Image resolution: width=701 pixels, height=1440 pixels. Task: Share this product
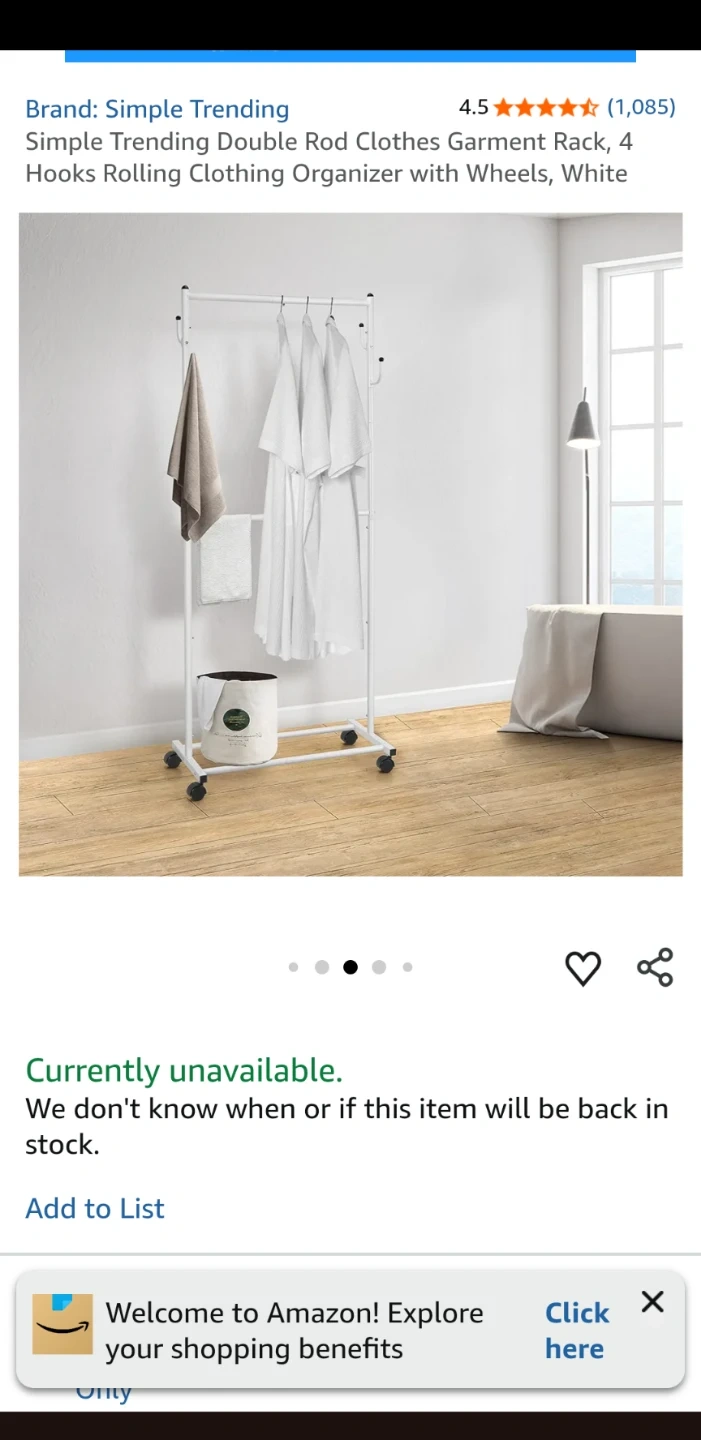pyautogui.click(x=655, y=968)
